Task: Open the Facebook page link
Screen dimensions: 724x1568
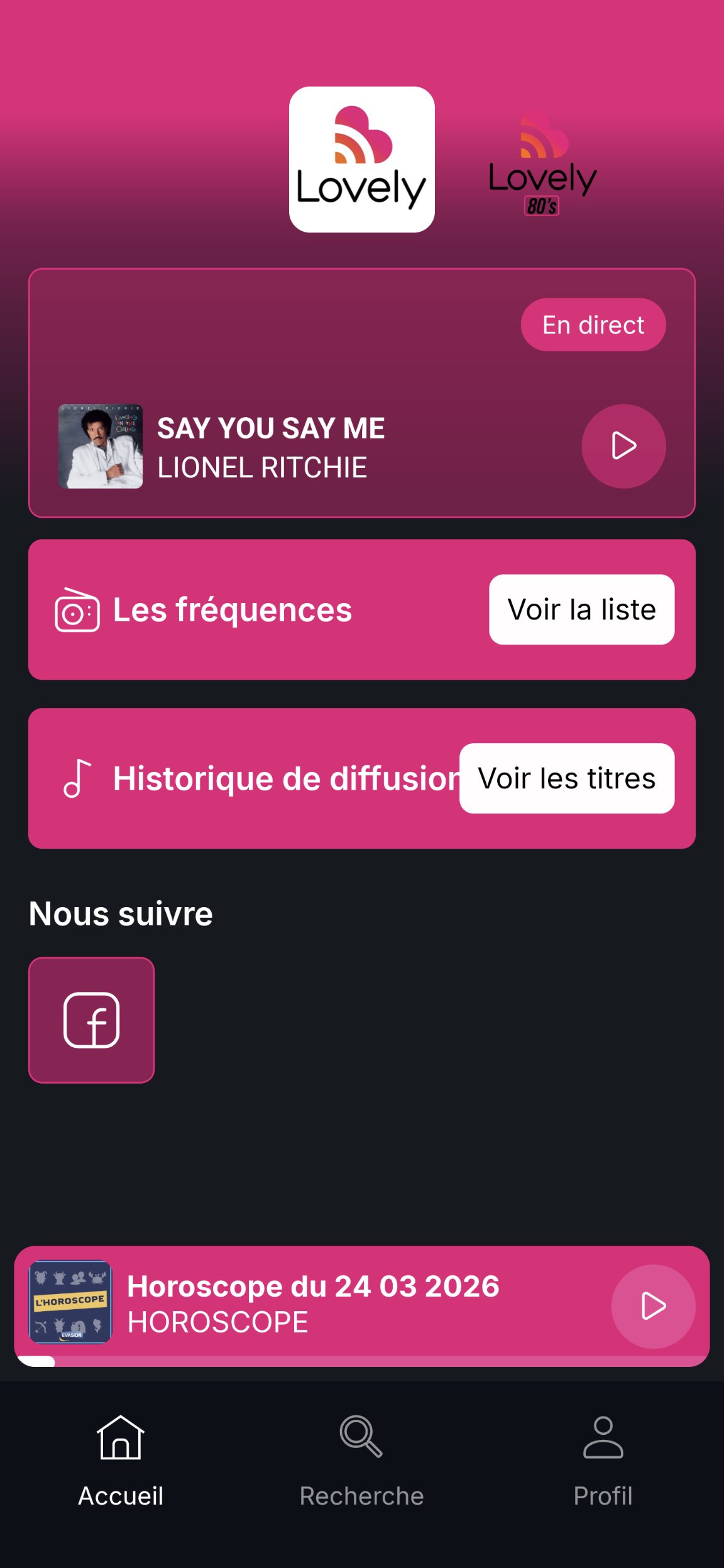Action: pos(92,1020)
